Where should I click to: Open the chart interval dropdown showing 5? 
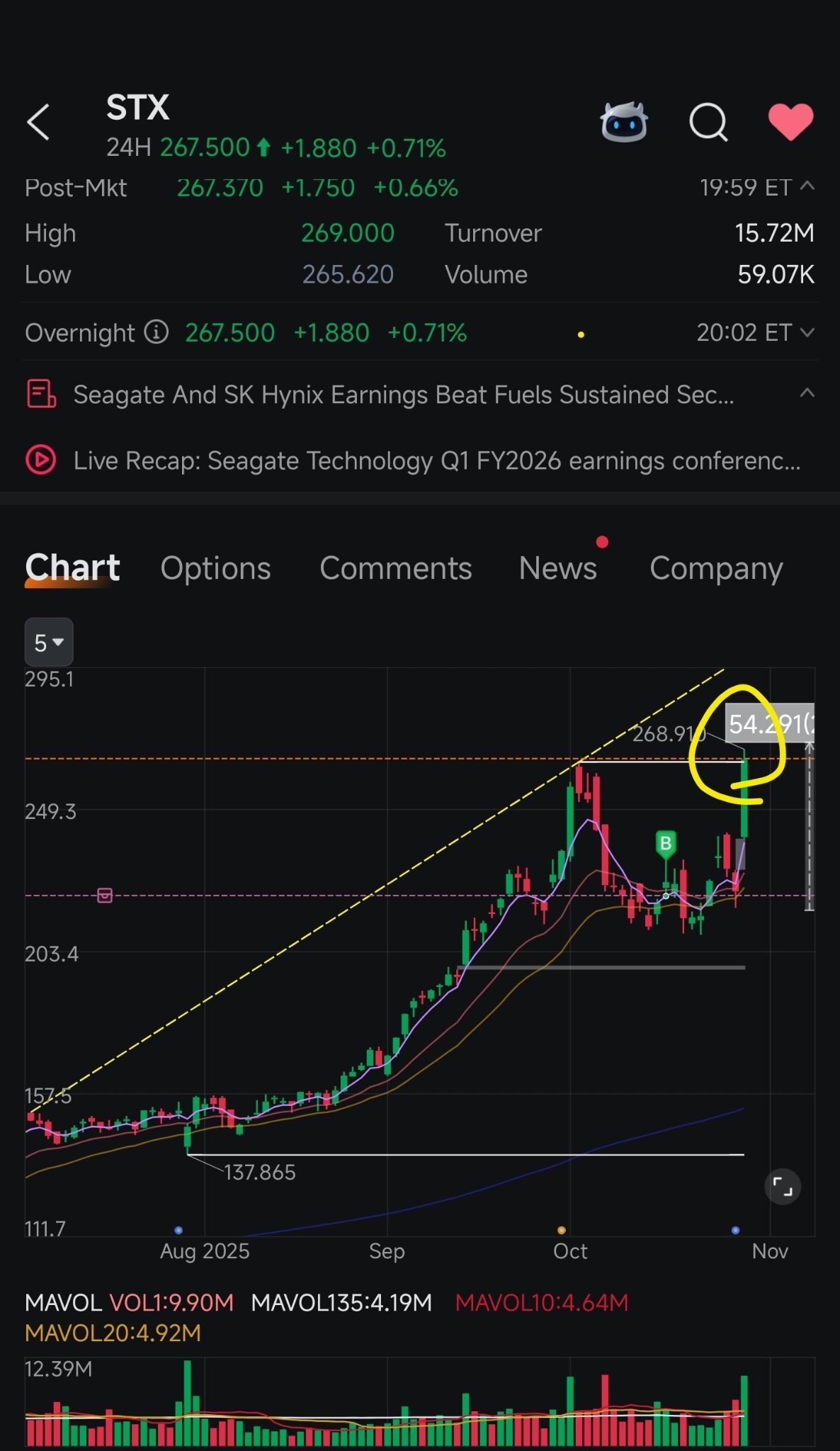pos(49,642)
